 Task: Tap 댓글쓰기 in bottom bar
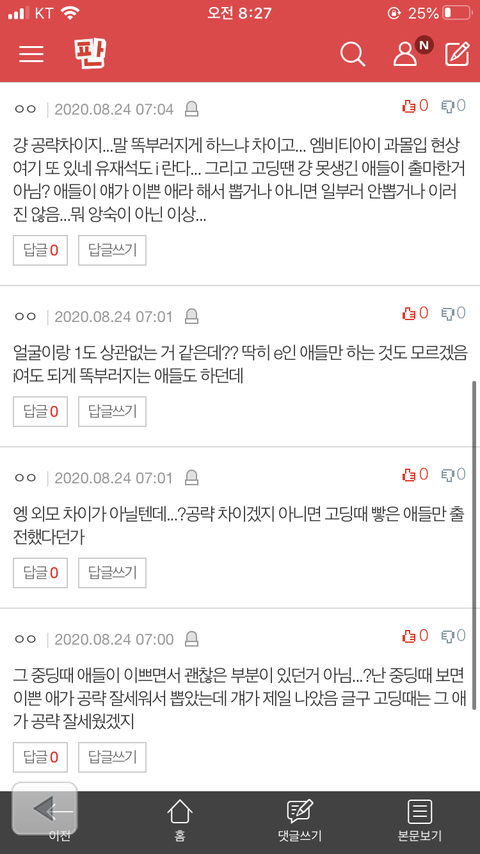300,821
